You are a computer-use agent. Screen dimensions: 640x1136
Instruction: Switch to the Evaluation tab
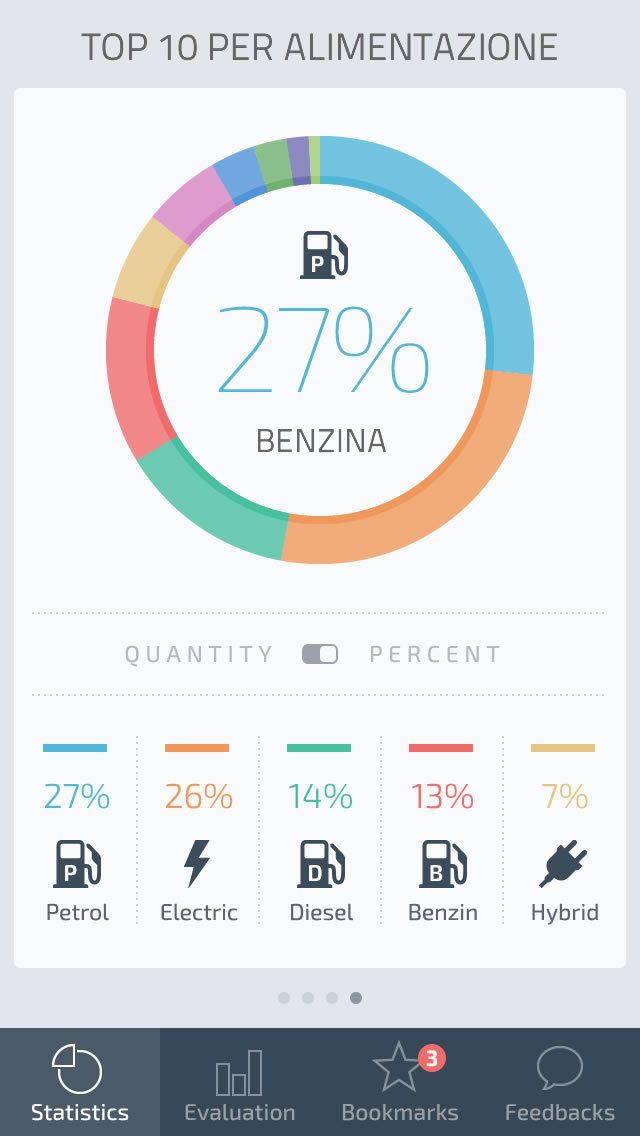240,1082
